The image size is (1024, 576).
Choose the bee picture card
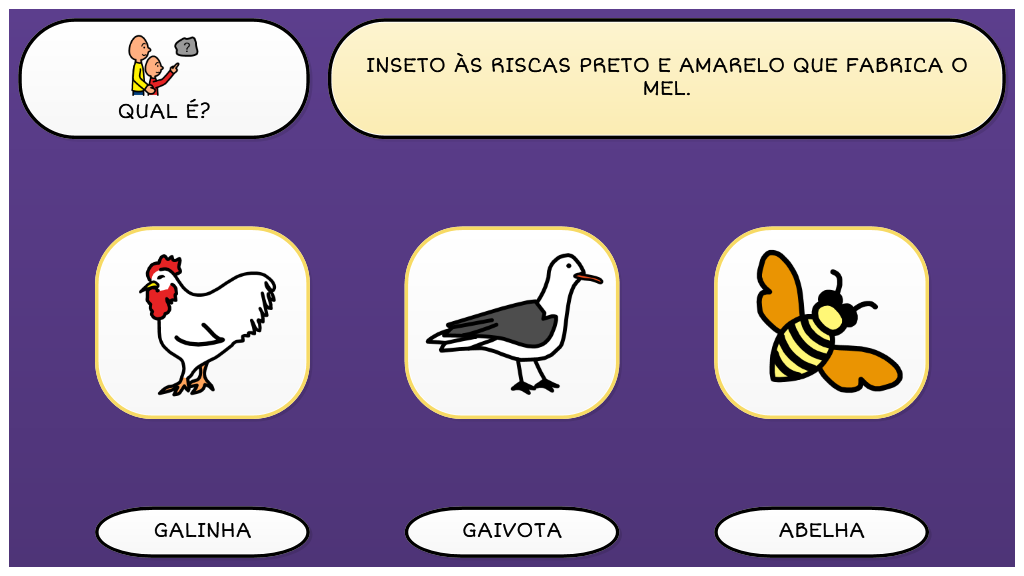point(821,322)
